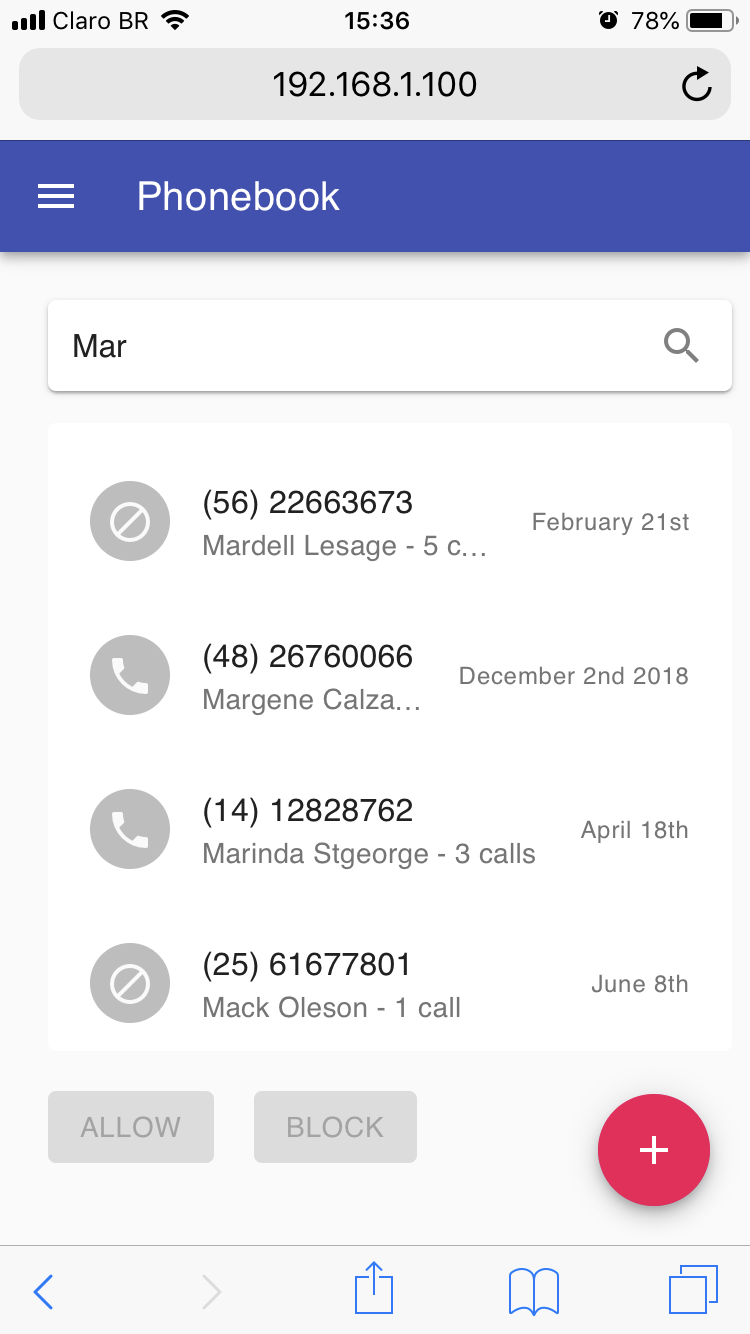Viewport: 750px width, 1334px height.
Task: Add a new phonebook entry
Action: 654,1150
